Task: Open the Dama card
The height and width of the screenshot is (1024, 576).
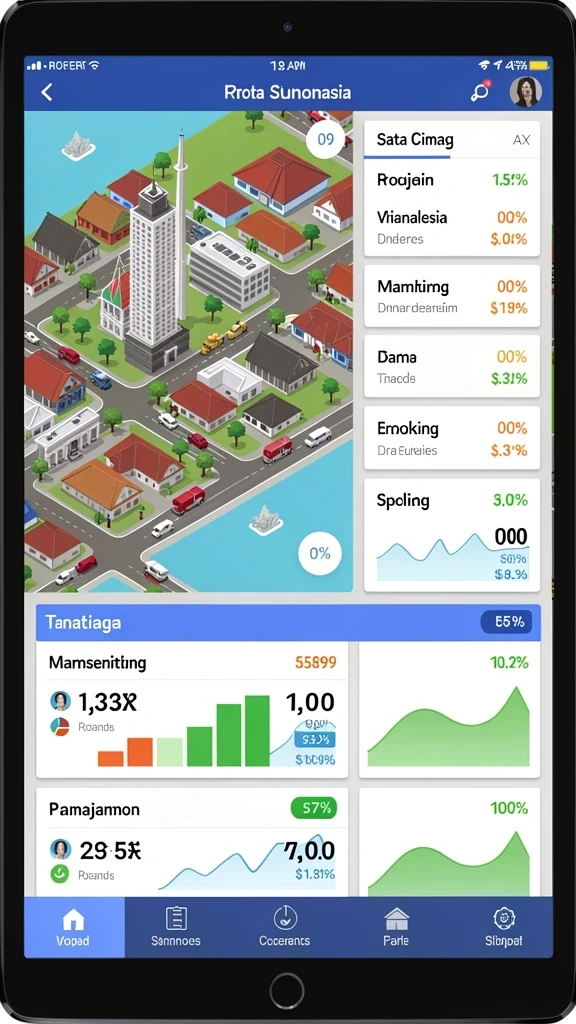Action: (452, 366)
